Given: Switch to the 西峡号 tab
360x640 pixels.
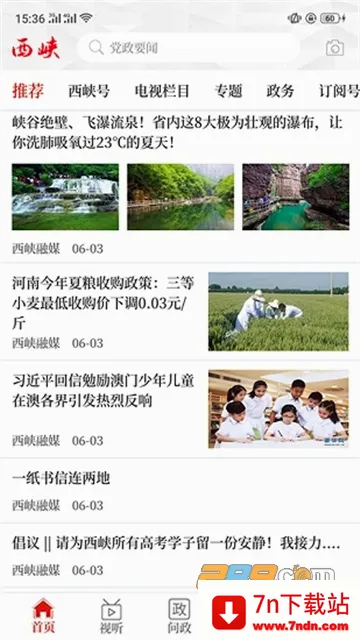Looking at the screenshot, I should coord(89,91).
